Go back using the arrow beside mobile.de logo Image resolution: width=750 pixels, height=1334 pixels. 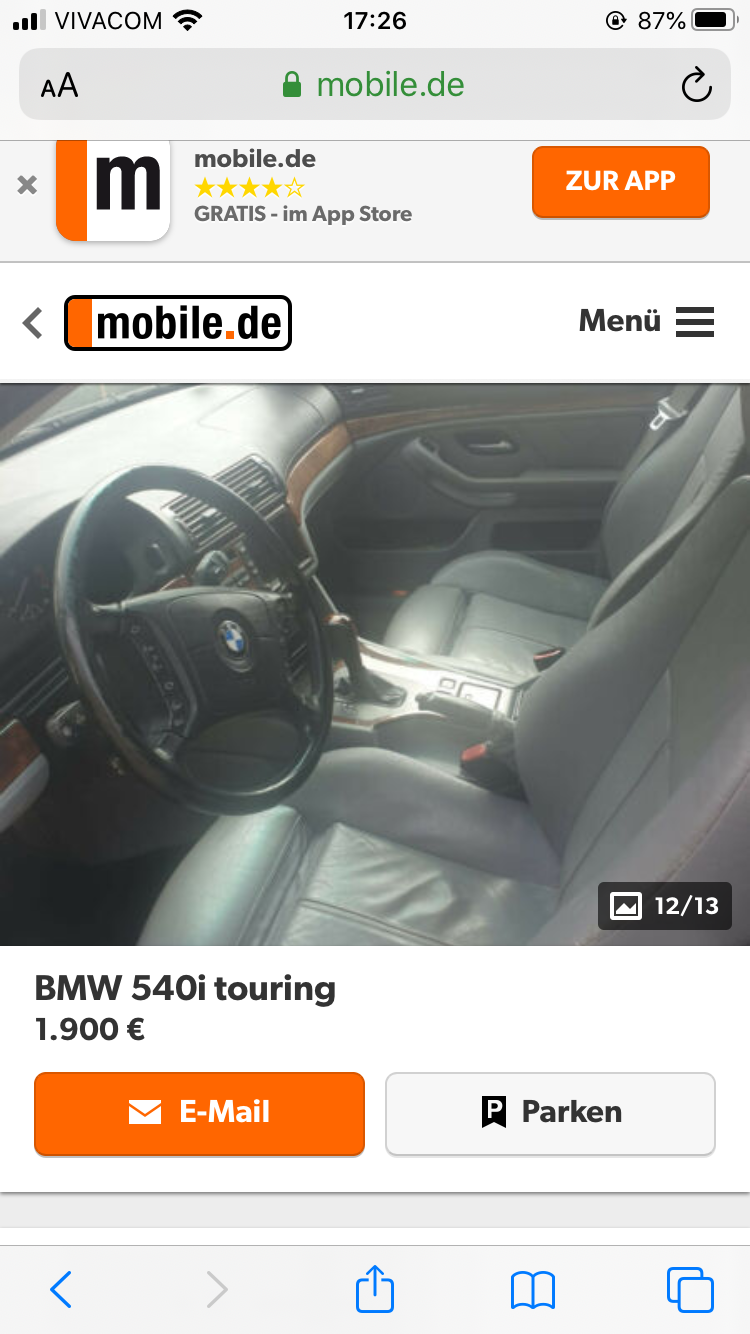pos(33,323)
